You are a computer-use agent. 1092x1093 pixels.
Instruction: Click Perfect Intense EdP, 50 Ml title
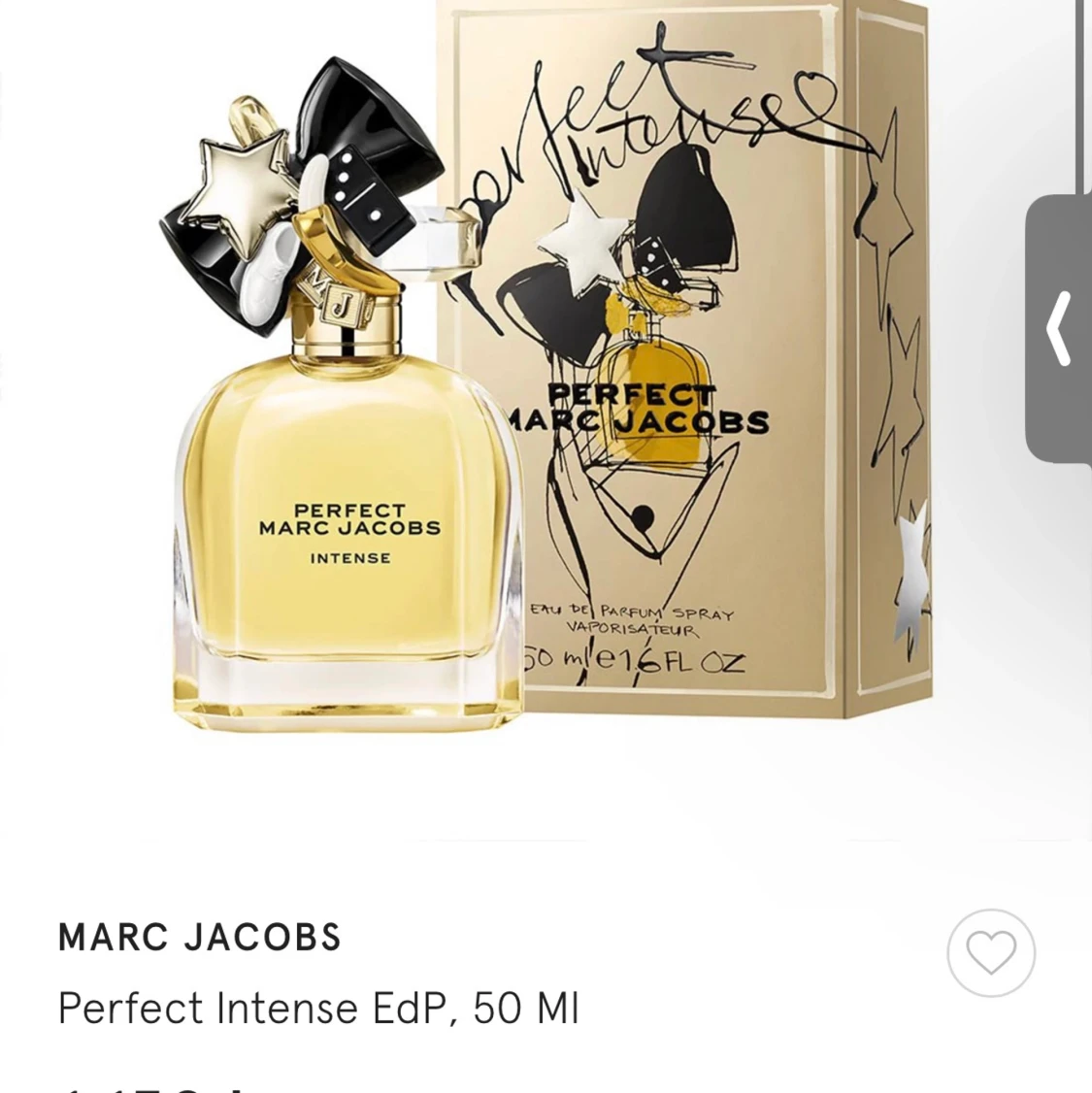(318, 1008)
